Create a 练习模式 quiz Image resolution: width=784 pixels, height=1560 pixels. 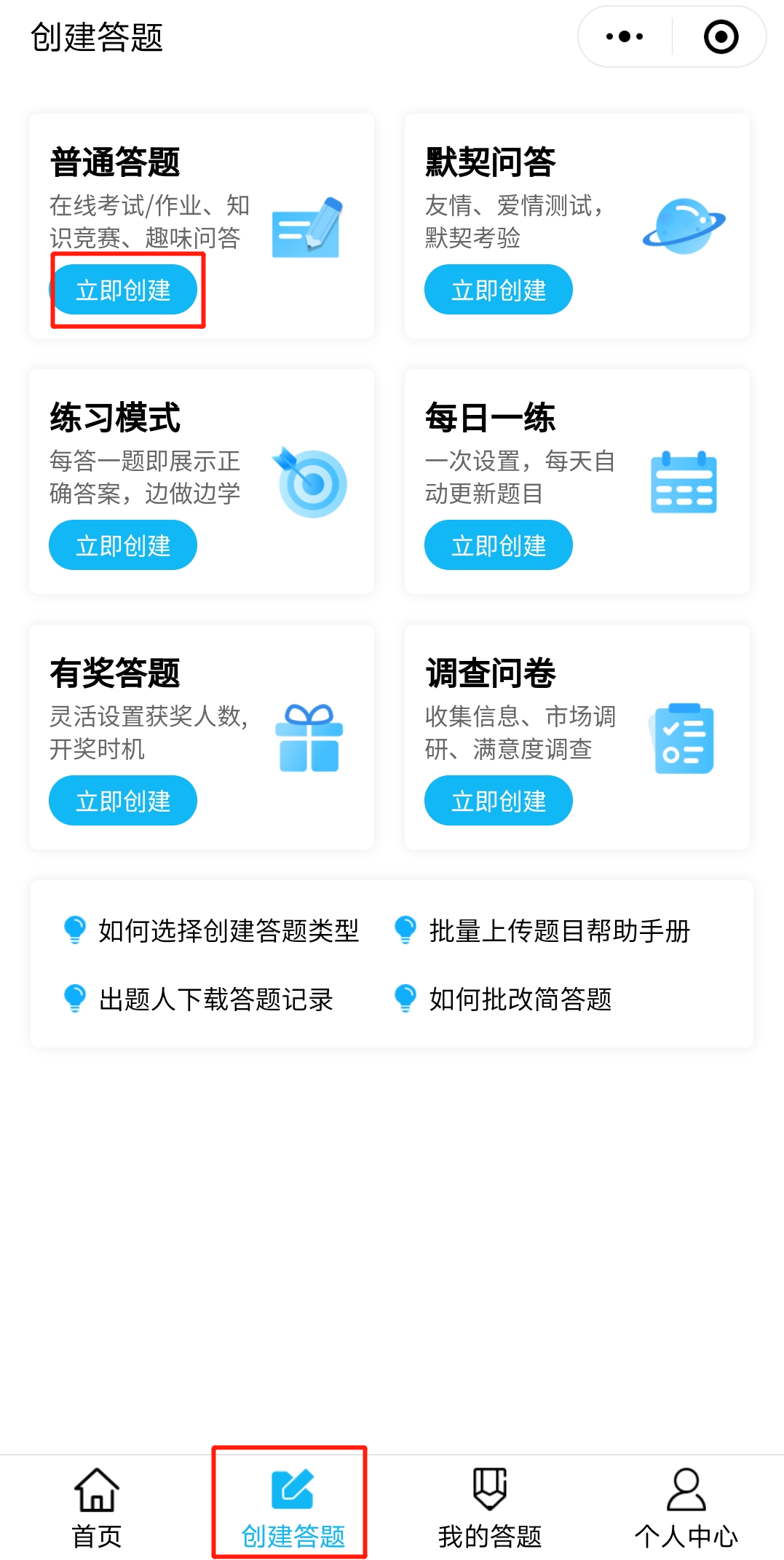click(x=123, y=545)
